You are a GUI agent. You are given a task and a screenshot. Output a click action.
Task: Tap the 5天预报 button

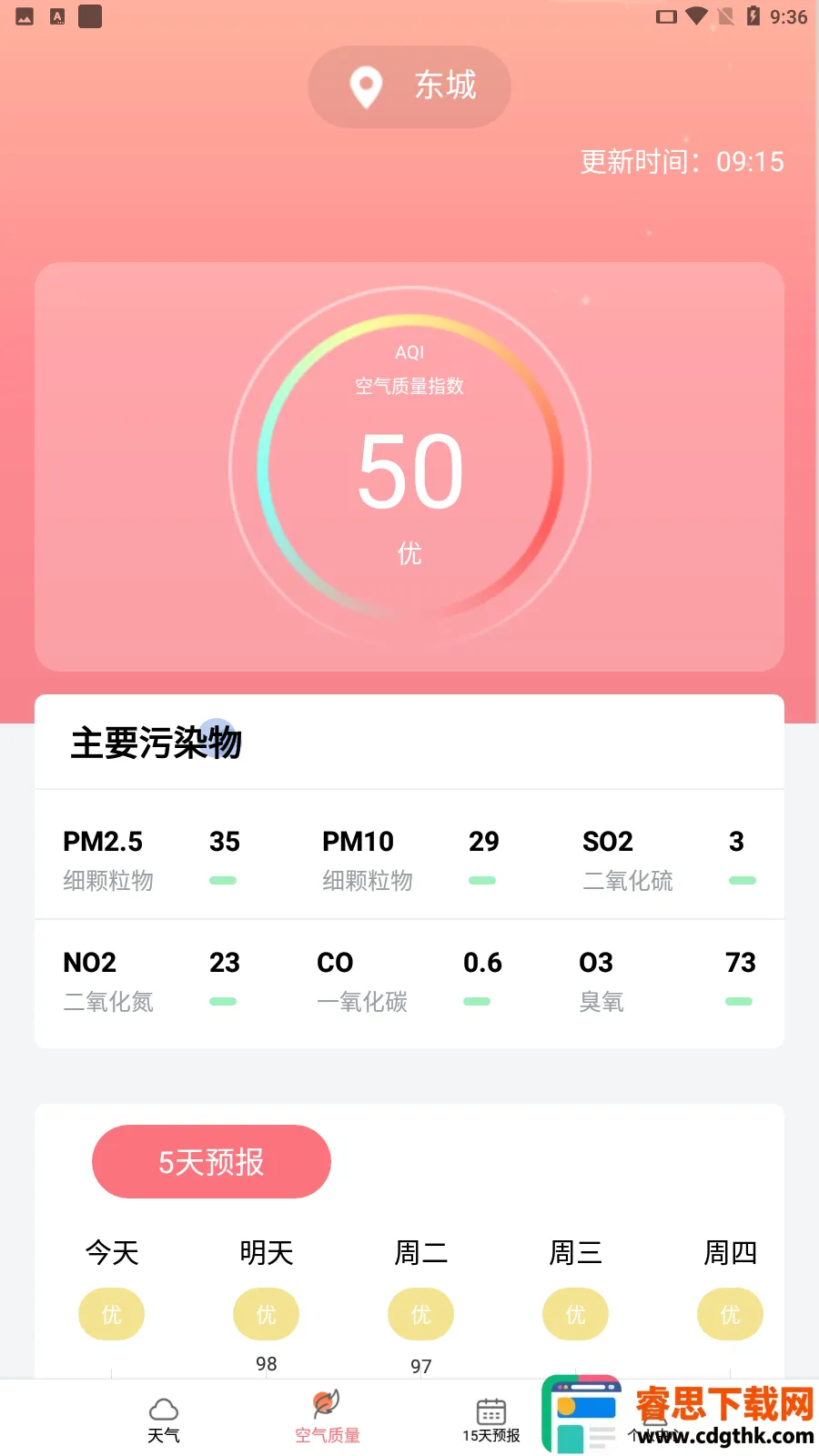tap(211, 1161)
